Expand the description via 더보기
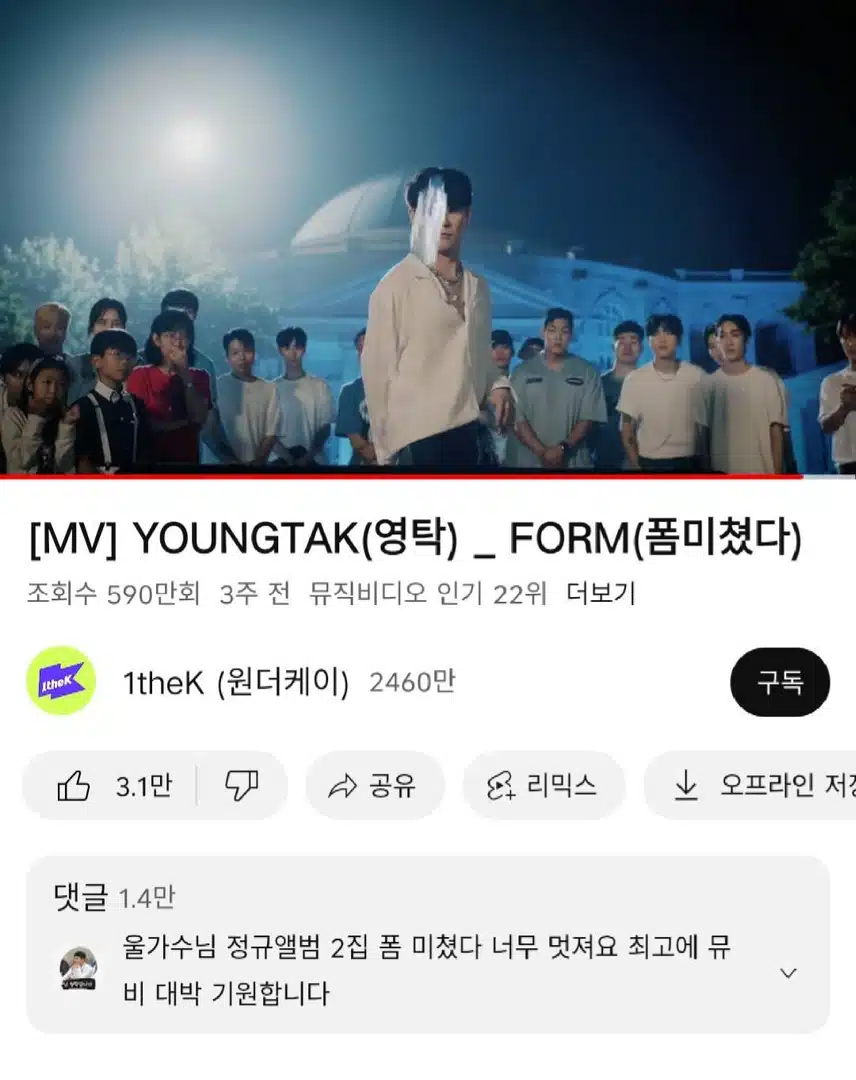The height and width of the screenshot is (1080, 856). click(600, 594)
